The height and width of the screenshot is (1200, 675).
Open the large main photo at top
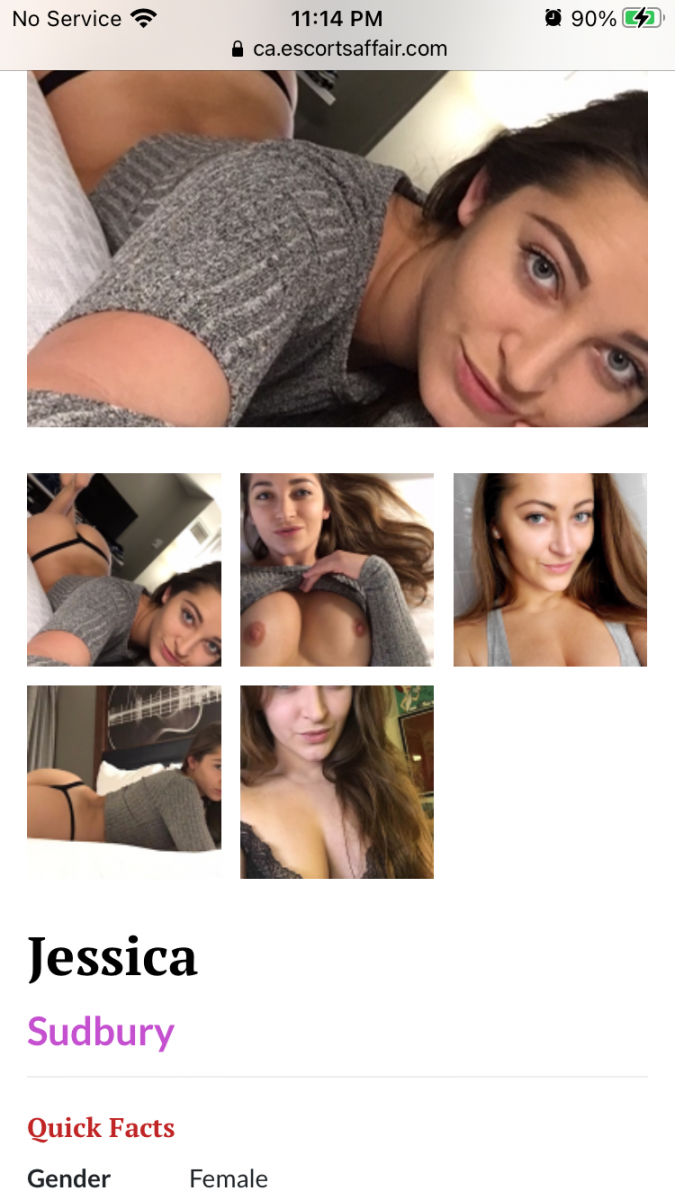pyautogui.click(x=337, y=249)
